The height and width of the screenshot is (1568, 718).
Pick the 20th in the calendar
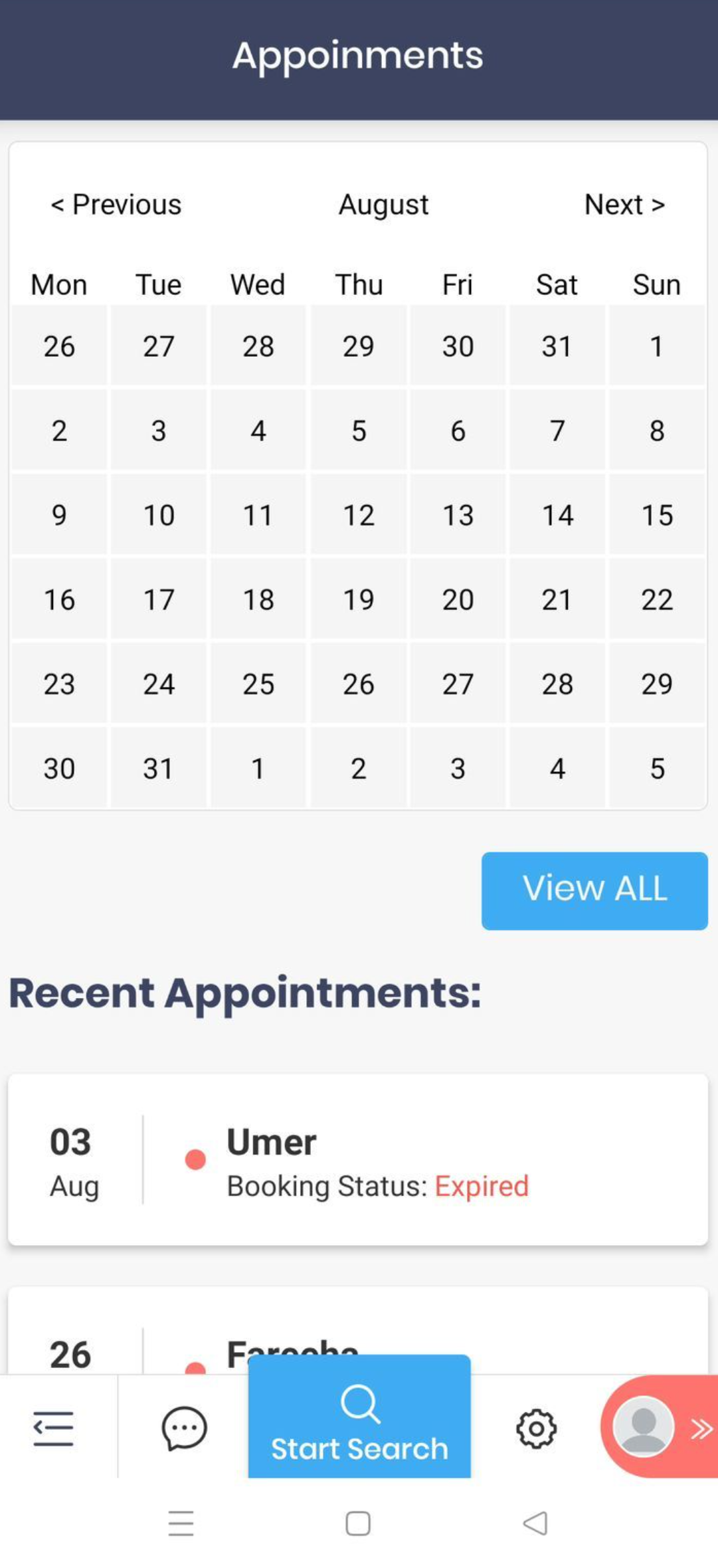click(x=458, y=599)
